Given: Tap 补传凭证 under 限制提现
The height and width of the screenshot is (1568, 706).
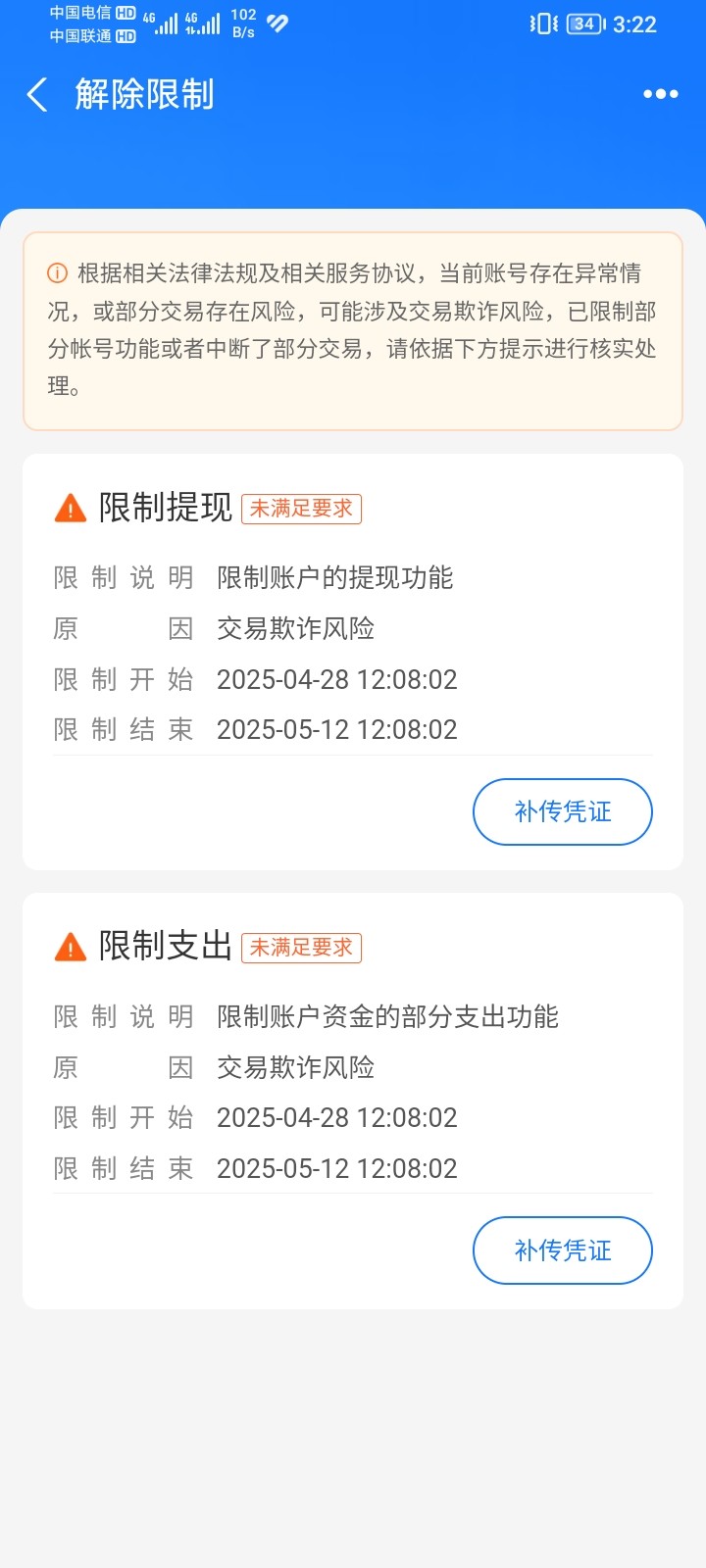Looking at the screenshot, I should tap(563, 811).
